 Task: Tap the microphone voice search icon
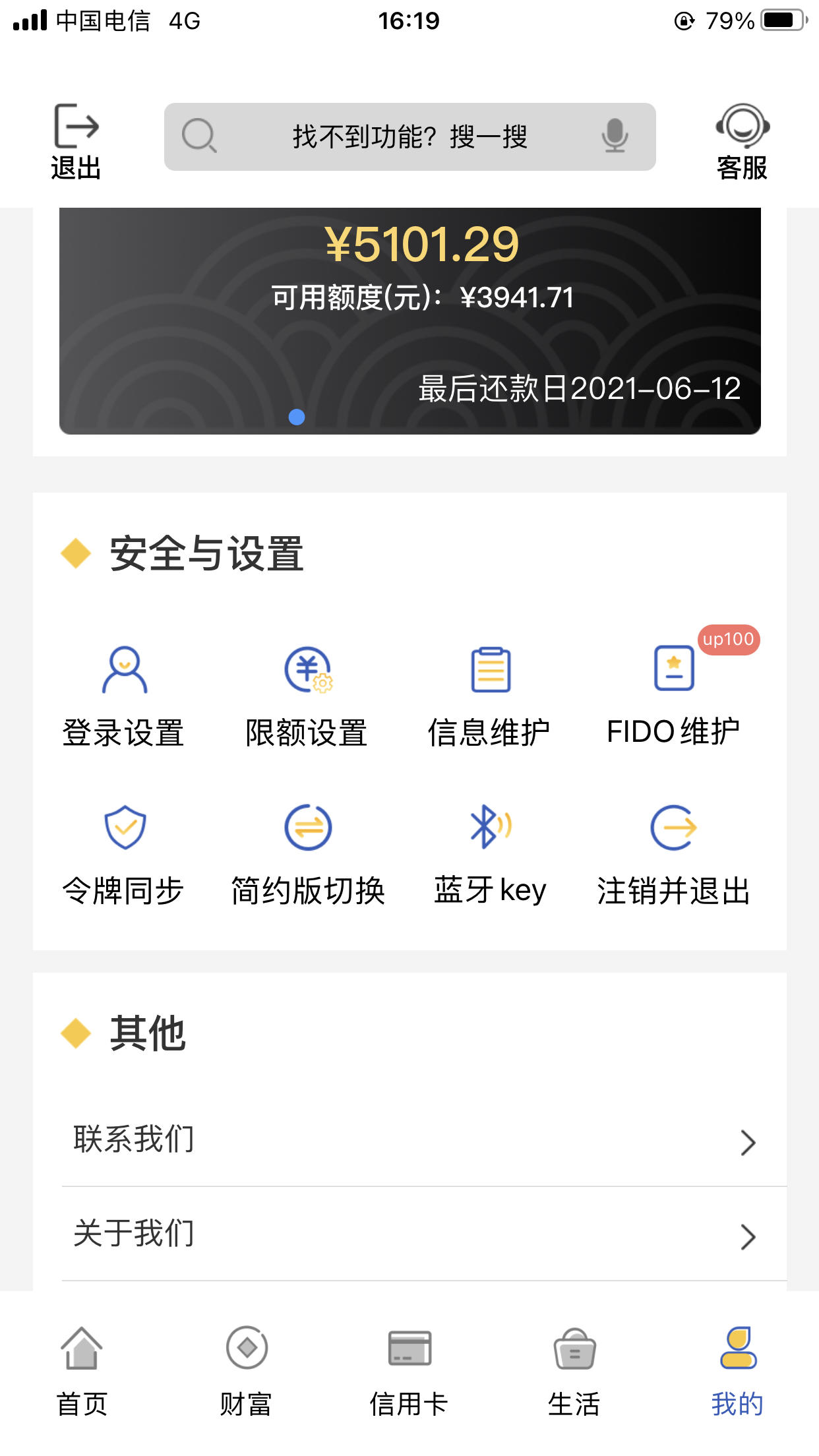pos(615,136)
